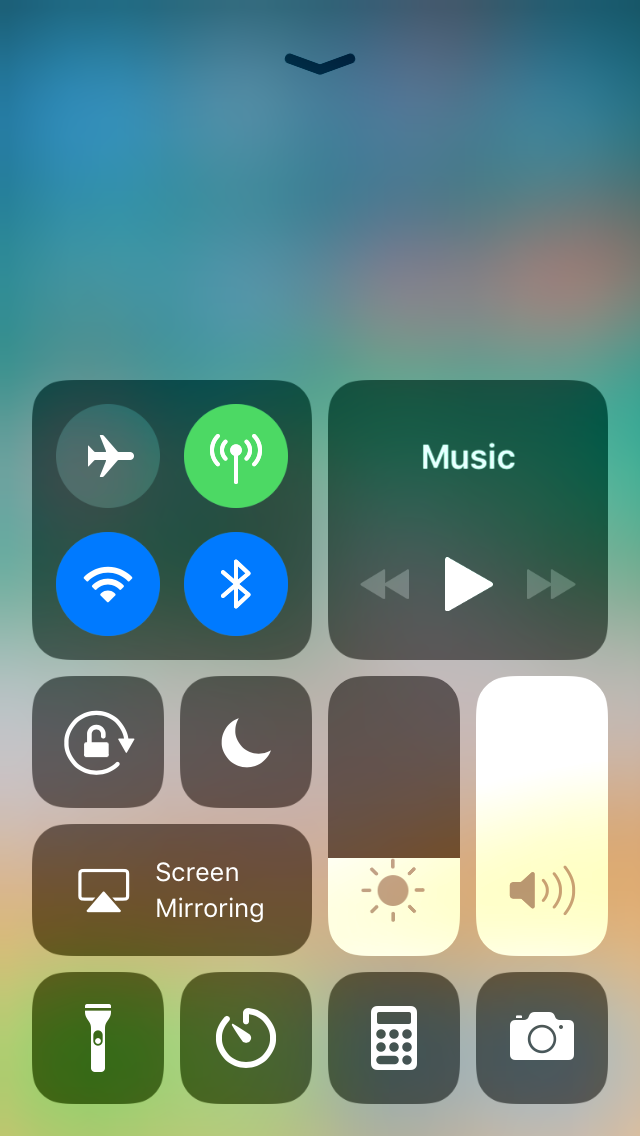Screen dimensions: 640x1136
Task: Launch the Calculator
Action: pos(394,1038)
